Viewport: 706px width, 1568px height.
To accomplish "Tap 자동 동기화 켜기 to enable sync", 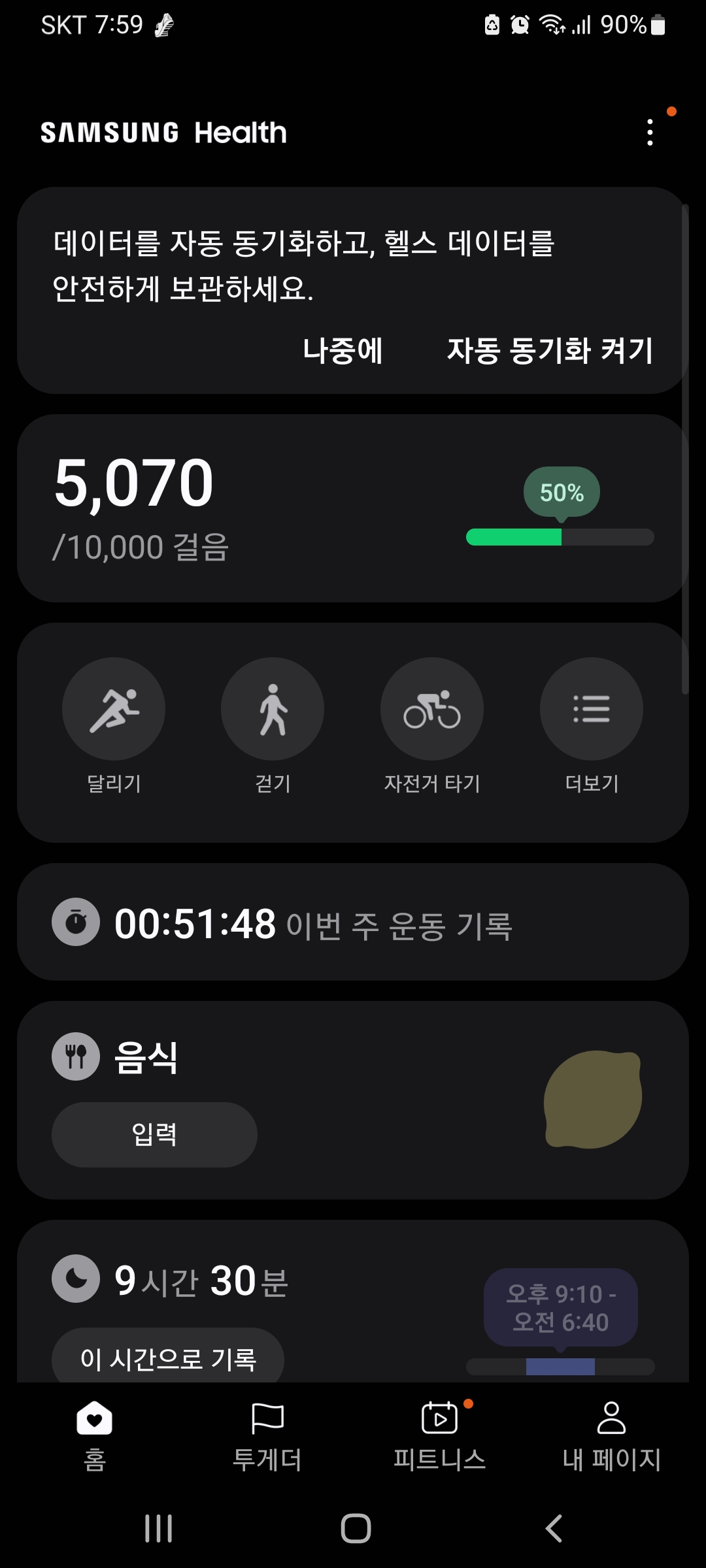I will (550, 350).
